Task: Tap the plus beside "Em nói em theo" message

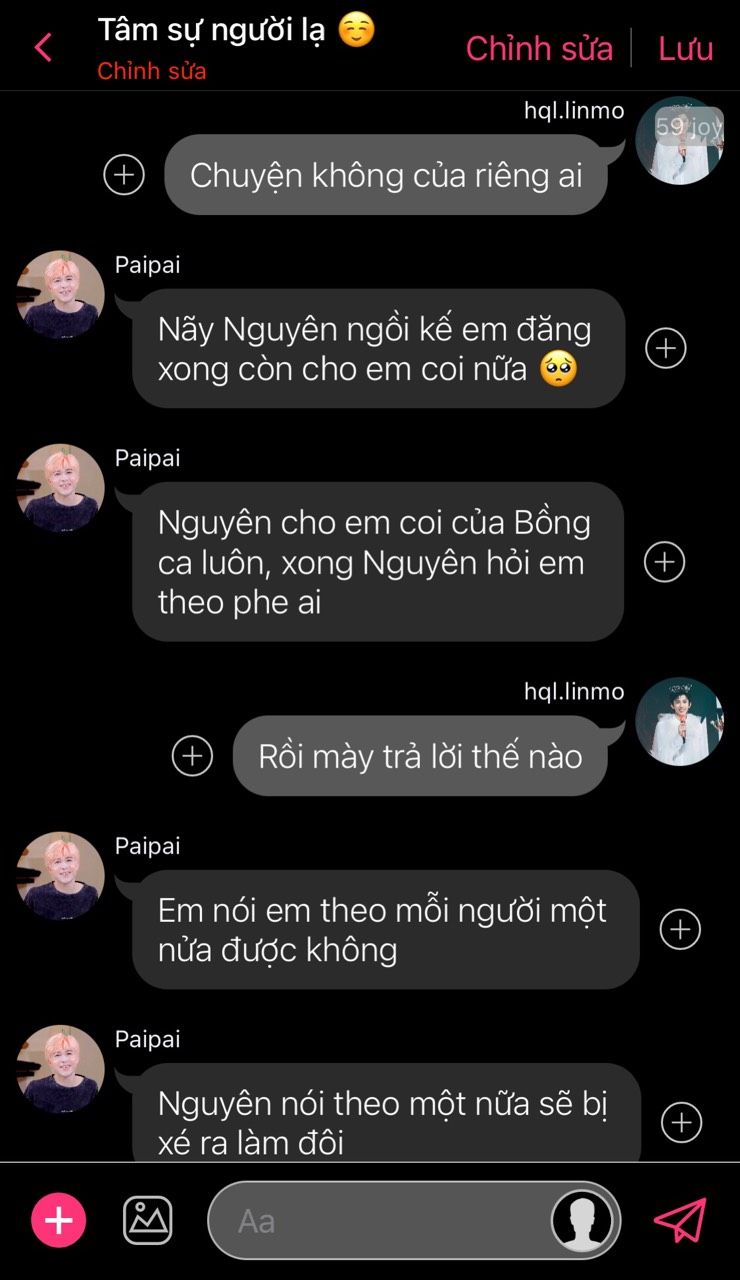Action: 680,930
